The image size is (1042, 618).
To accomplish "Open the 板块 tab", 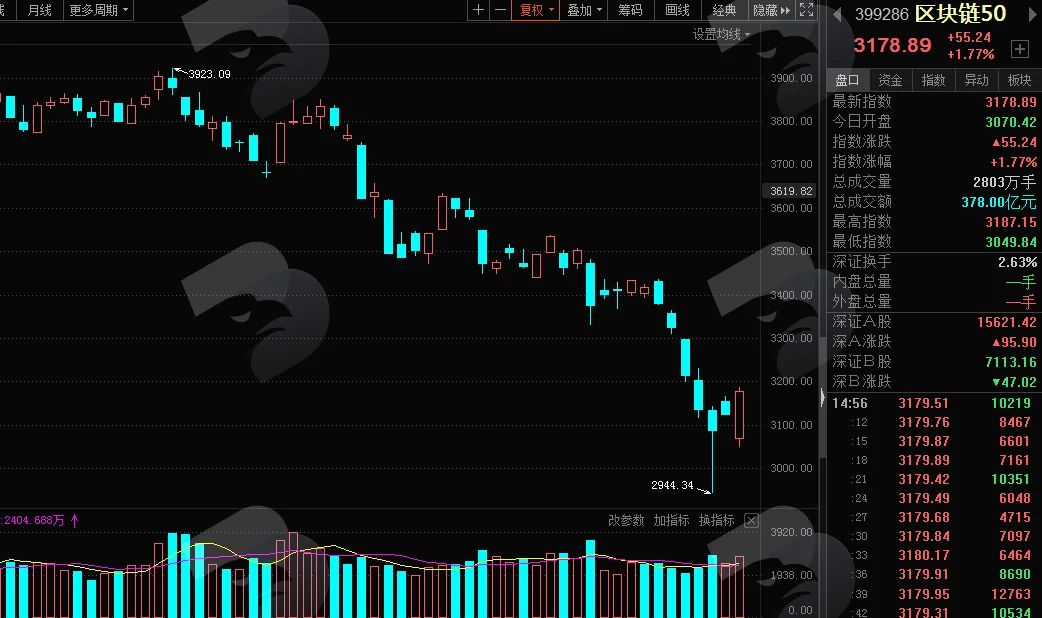I will [x=1019, y=80].
